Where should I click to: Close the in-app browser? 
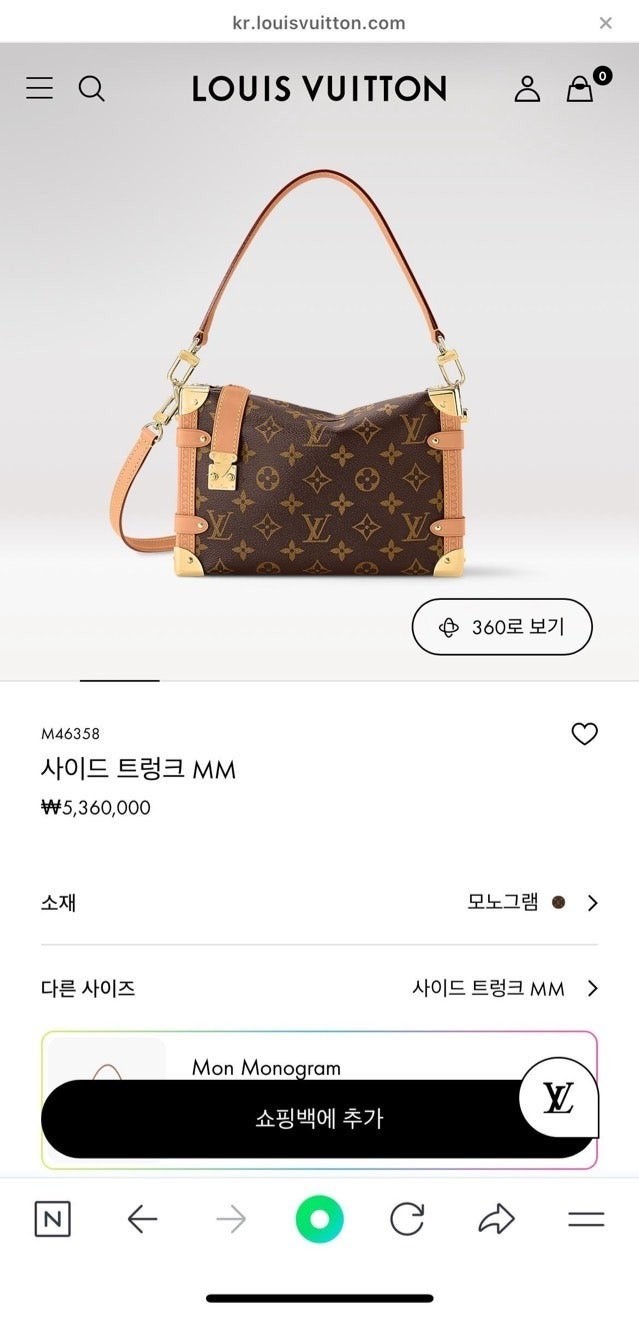[x=605, y=22]
